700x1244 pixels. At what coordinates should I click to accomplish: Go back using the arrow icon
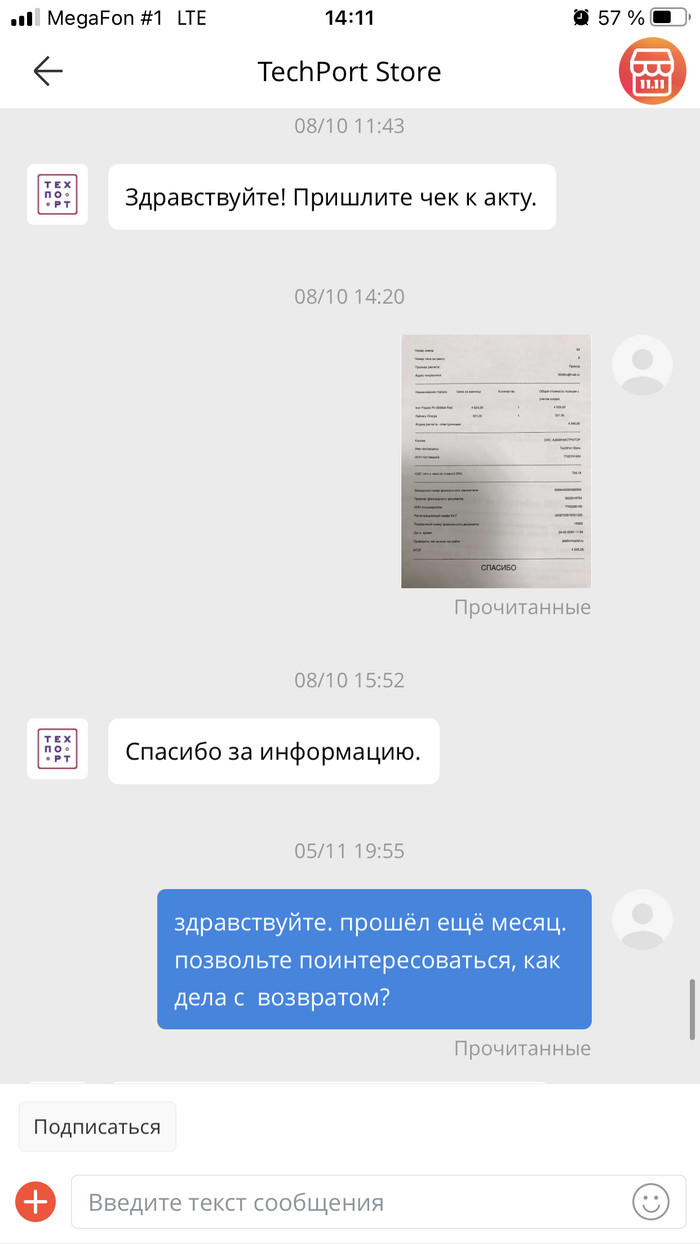[47, 71]
